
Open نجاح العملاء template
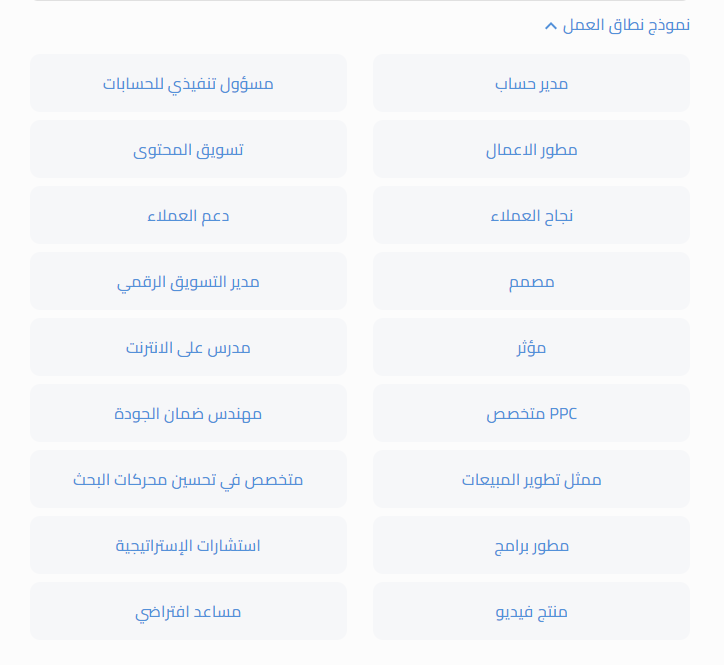(x=531, y=216)
